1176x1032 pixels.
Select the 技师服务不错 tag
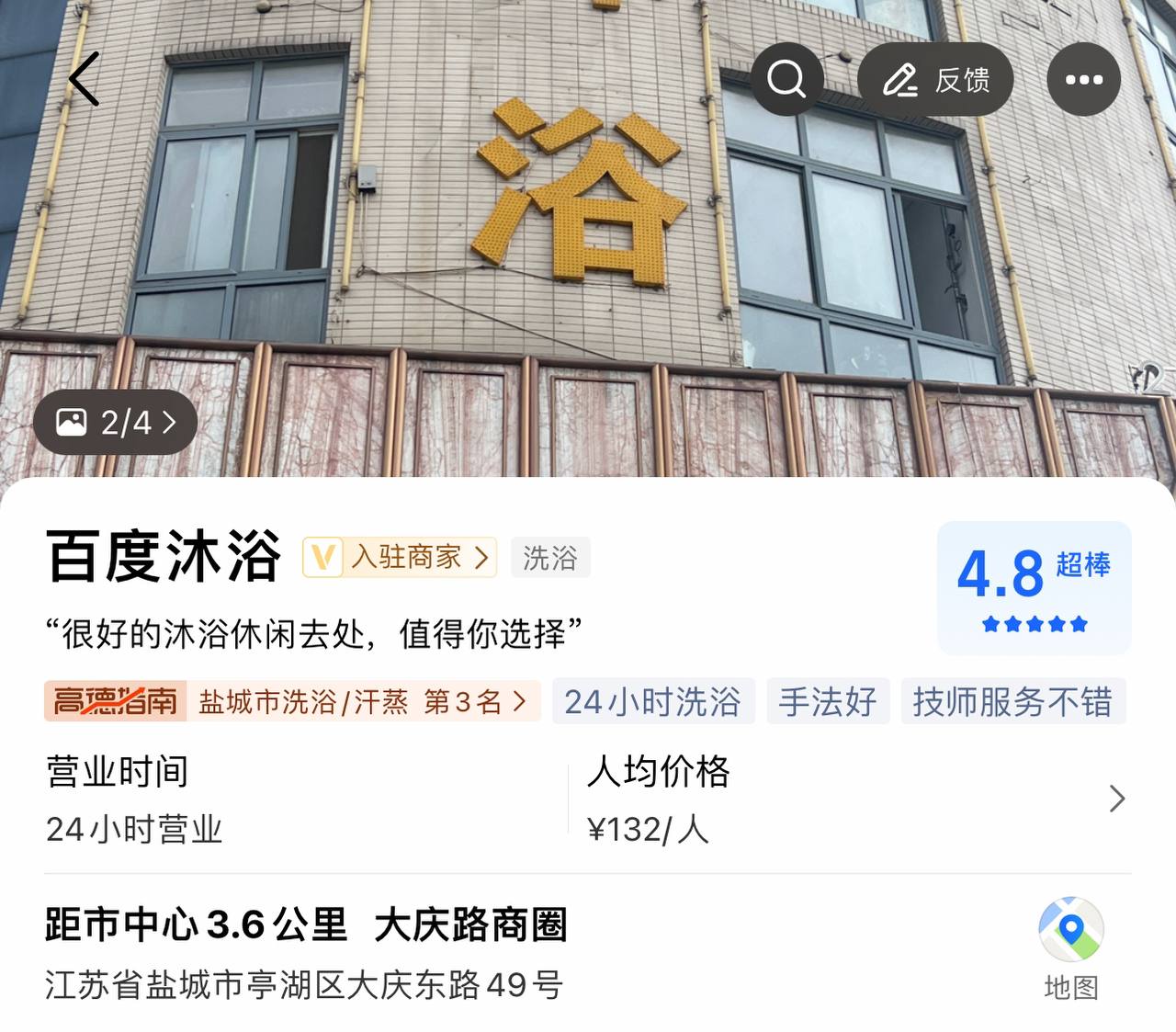tap(1012, 702)
